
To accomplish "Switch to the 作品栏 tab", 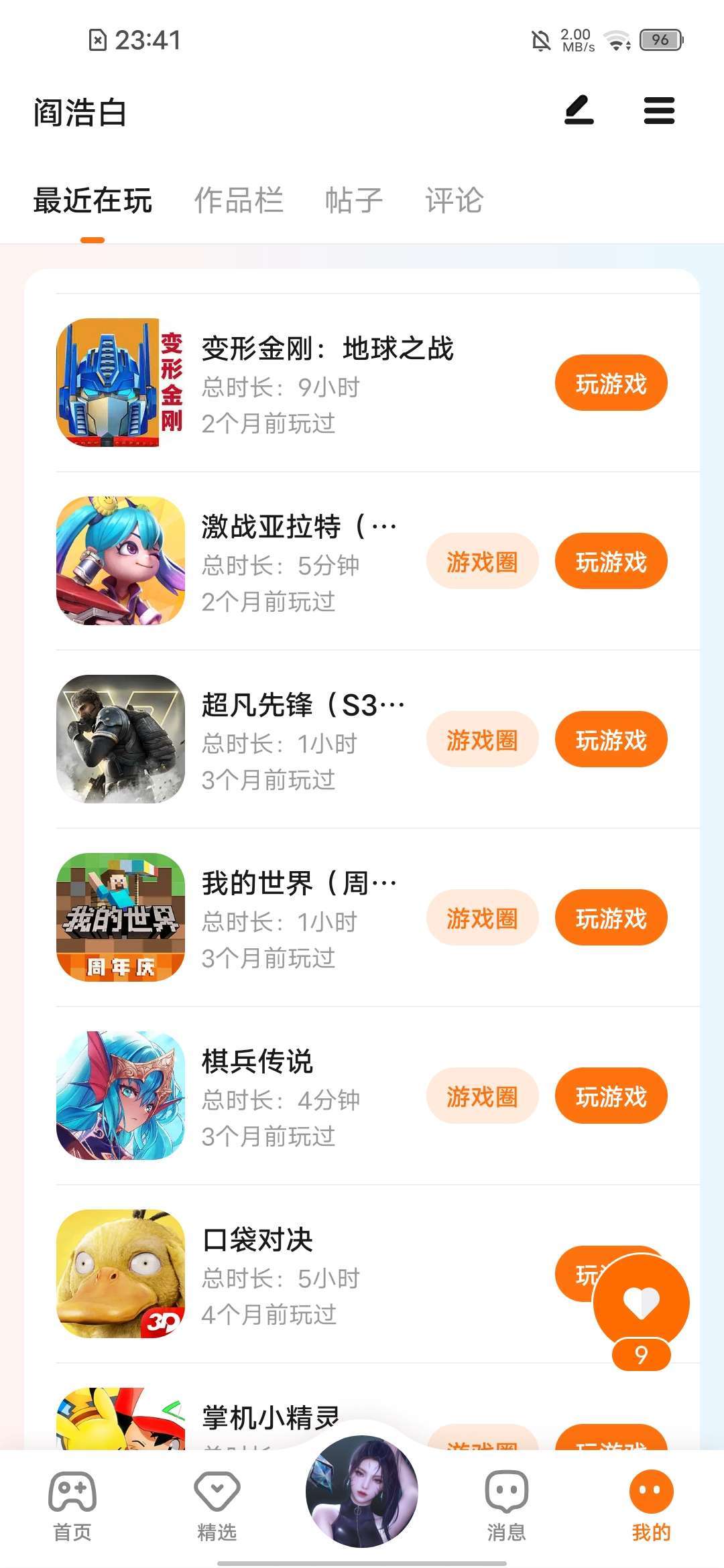I will coord(239,200).
